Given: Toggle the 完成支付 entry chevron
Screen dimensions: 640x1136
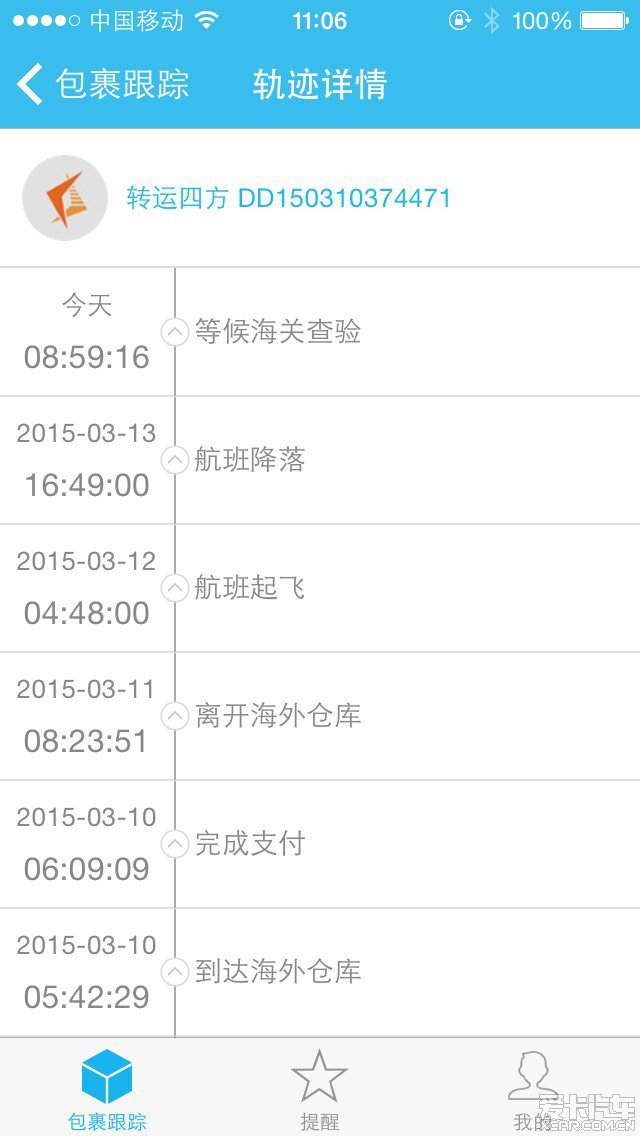Looking at the screenshot, I should 175,843.
